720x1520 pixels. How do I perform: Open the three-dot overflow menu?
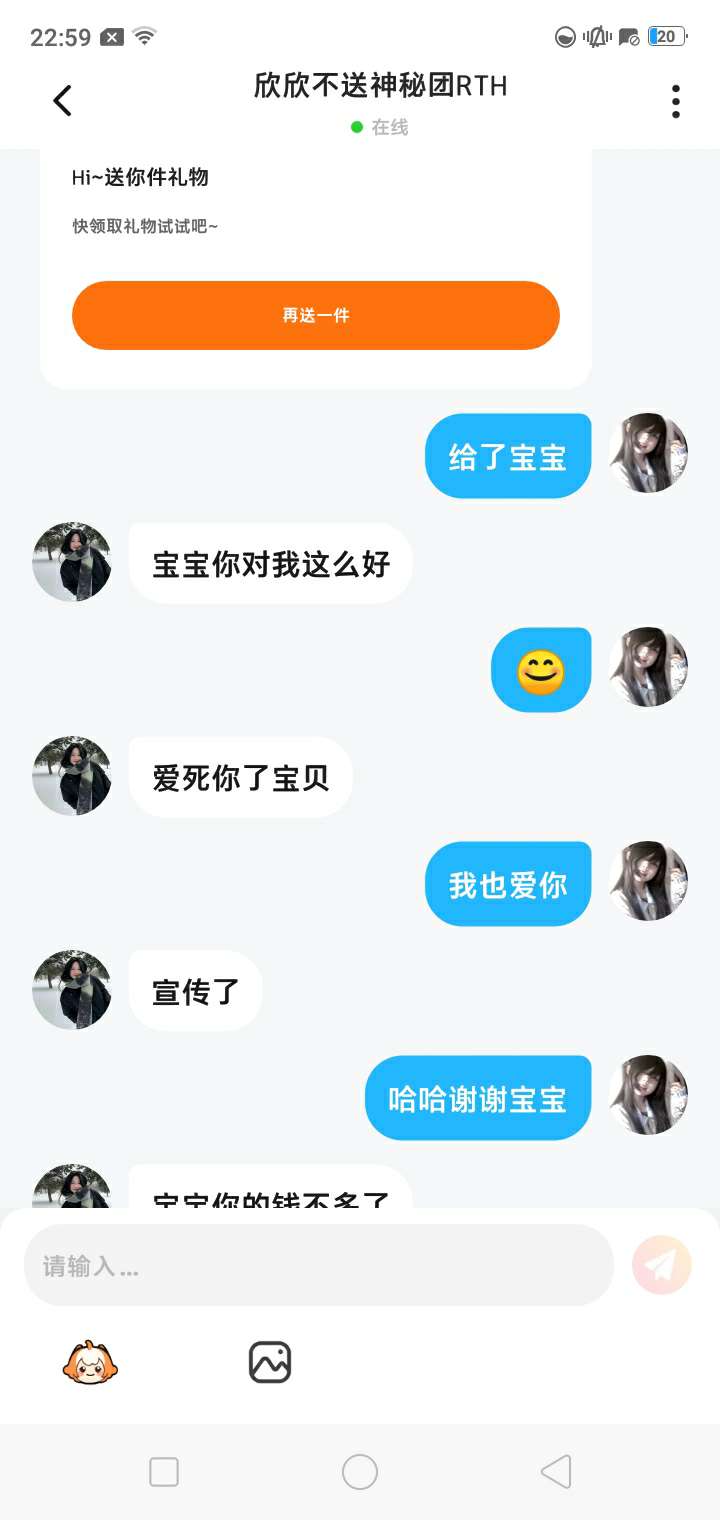(676, 101)
